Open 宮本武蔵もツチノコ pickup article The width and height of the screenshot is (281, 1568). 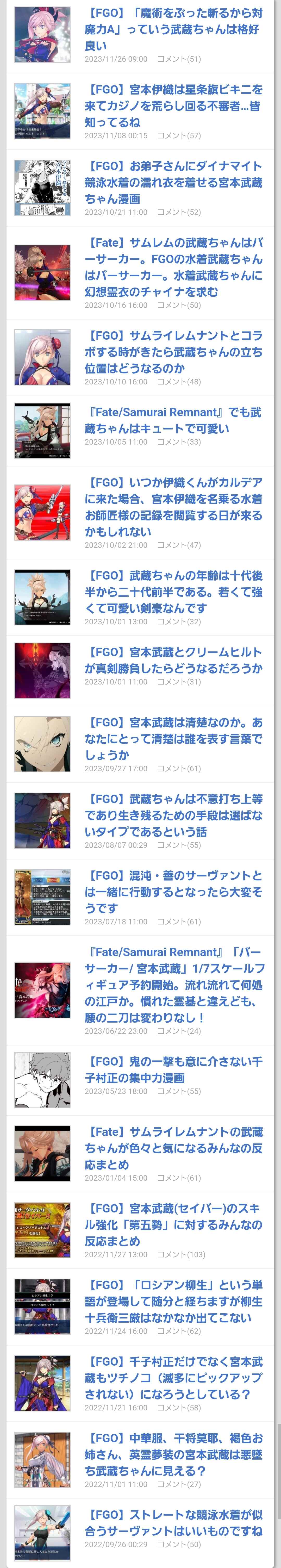[x=173, y=1378]
